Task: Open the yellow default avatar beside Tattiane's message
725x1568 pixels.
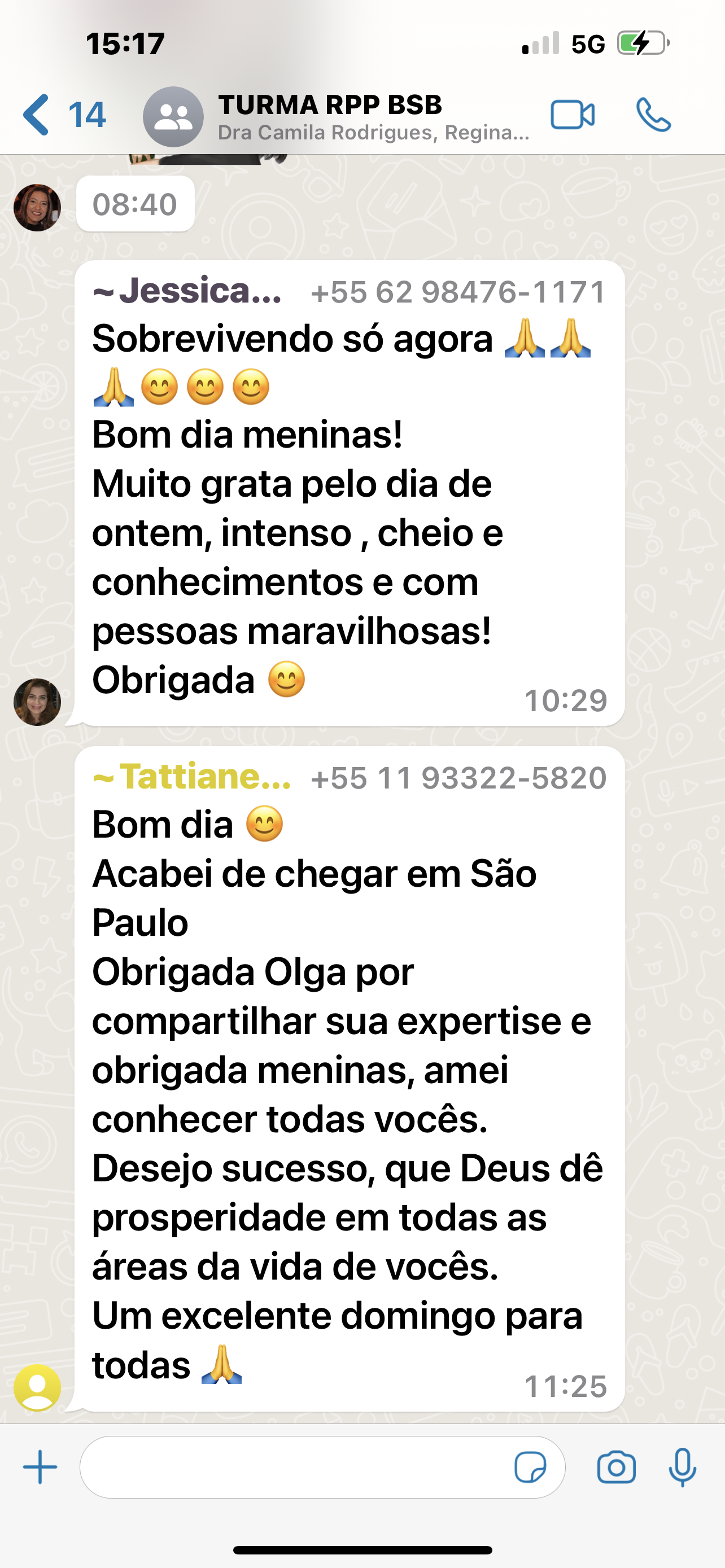Action: click(x=37, y=1388)
